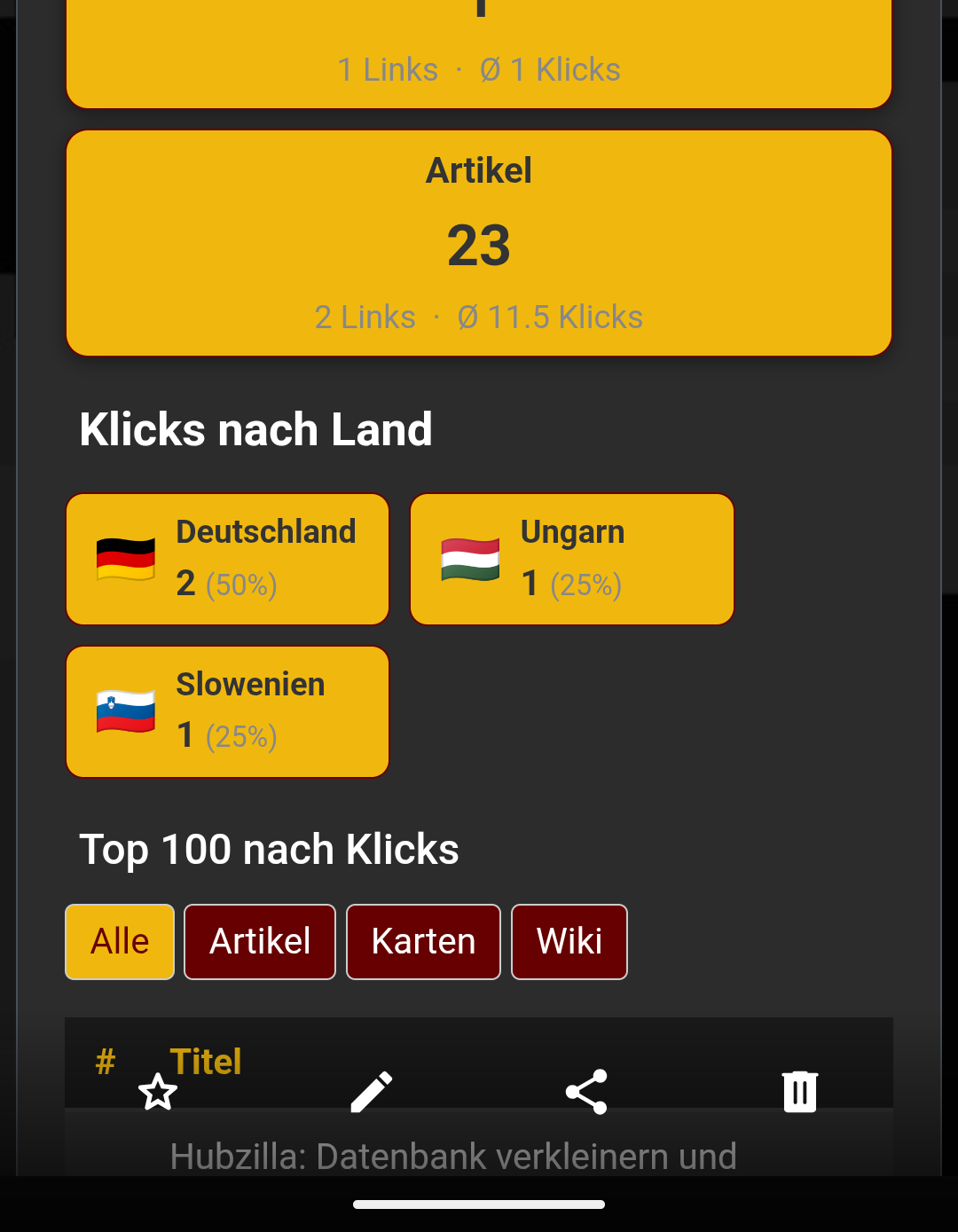This screenshot has width=958, height=1232.
Task: Select the Alle filter chip
Action: click(x=120, y=942)
